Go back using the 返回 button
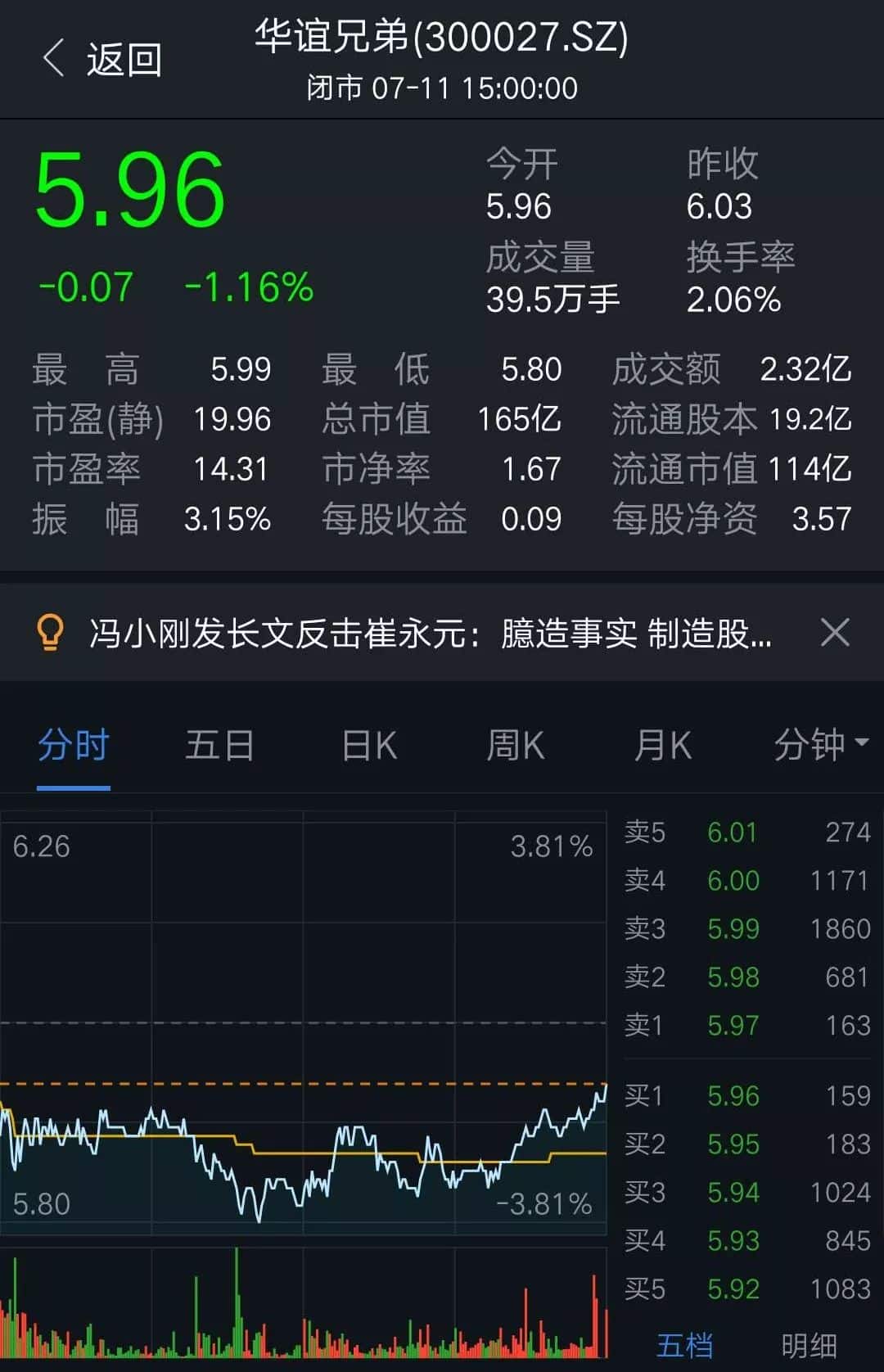This screenshot has height=1372, width=884. 102,60
